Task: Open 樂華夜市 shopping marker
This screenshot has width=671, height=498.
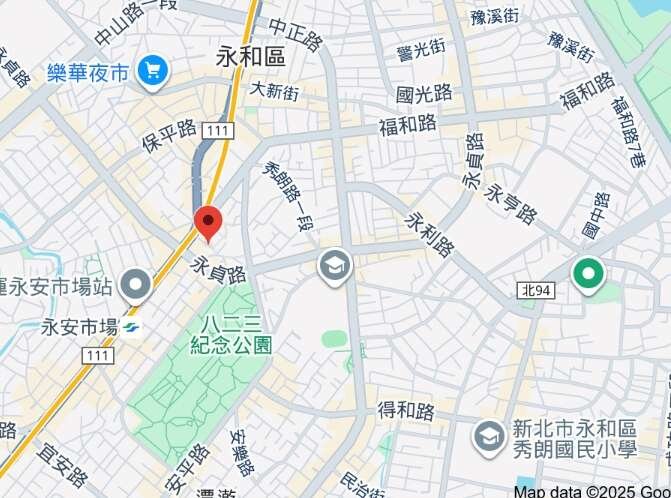Action: coord(153,71)
